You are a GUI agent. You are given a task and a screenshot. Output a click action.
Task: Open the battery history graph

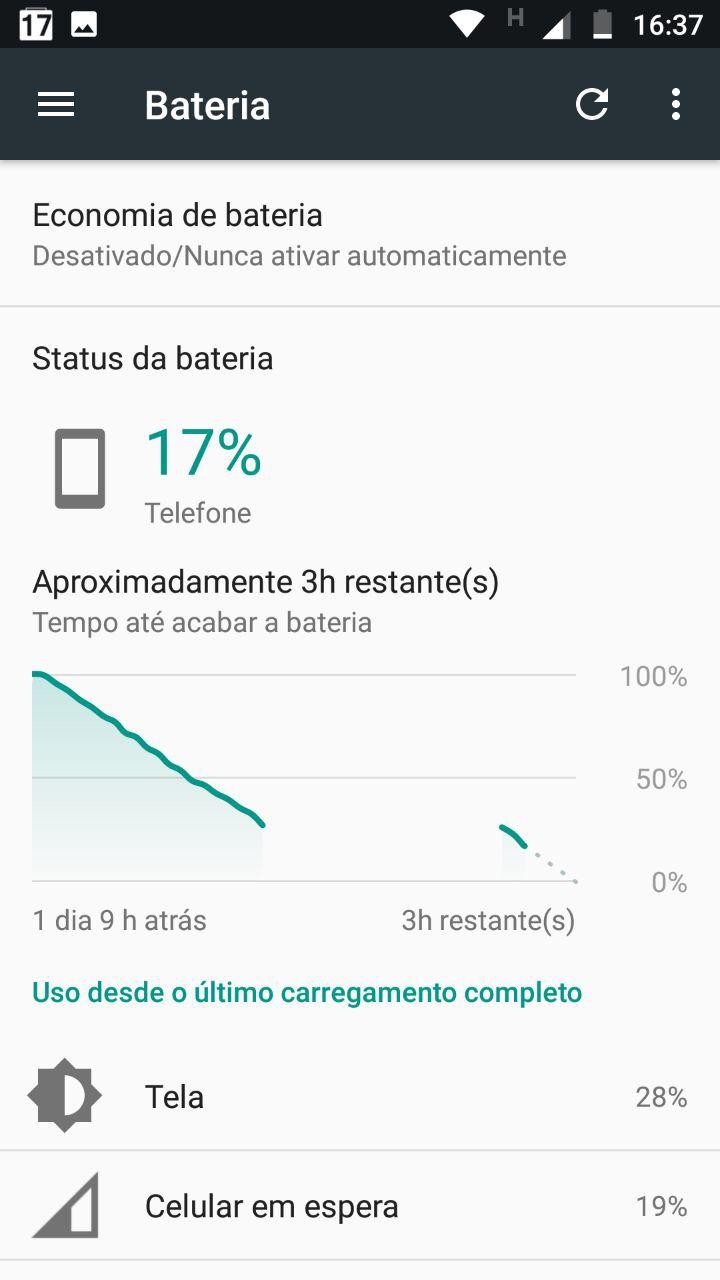click(x=304, y=778)
